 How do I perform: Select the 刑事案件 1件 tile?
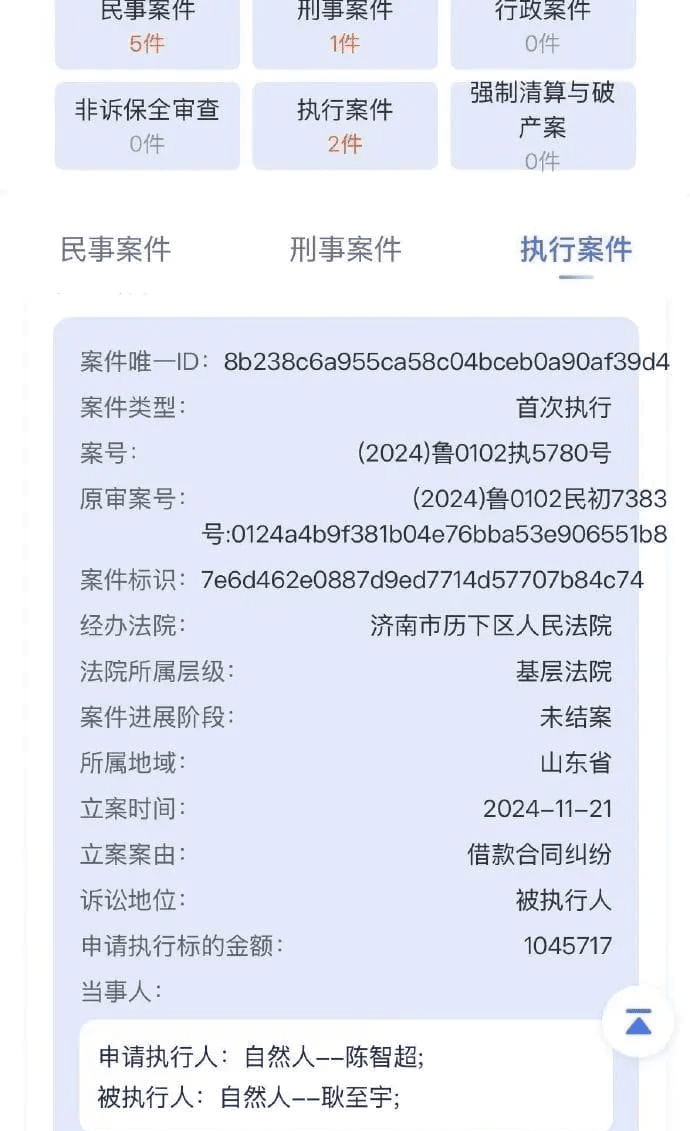point(344,30)
